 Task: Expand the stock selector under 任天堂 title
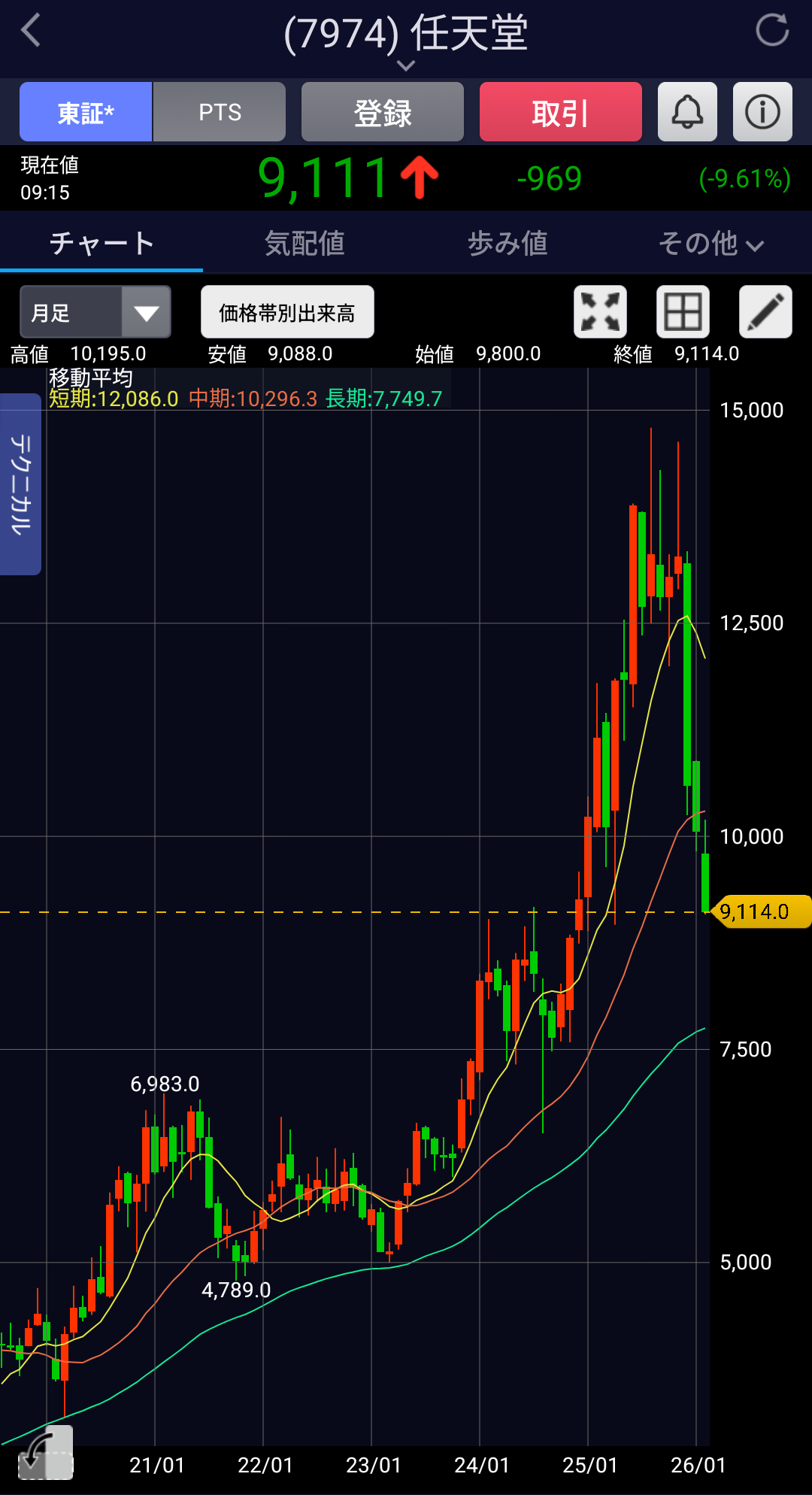pyautogui.click(x=406, y=66)
